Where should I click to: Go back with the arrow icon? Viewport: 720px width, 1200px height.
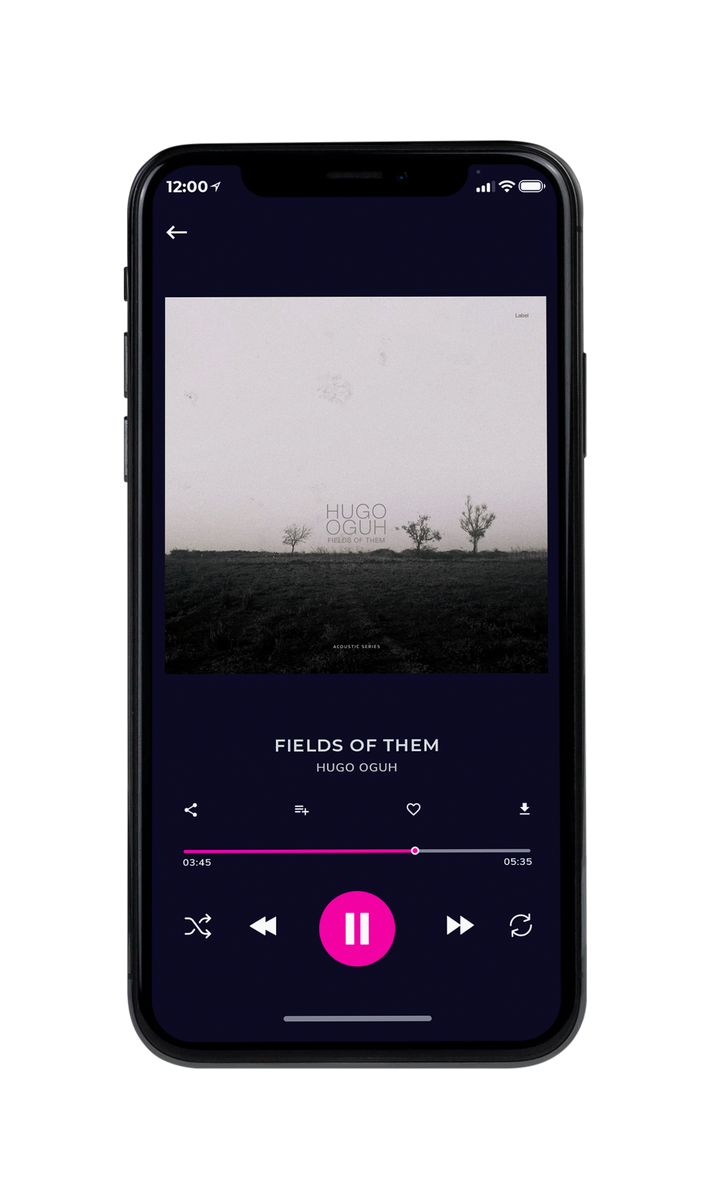coord(177,232)
